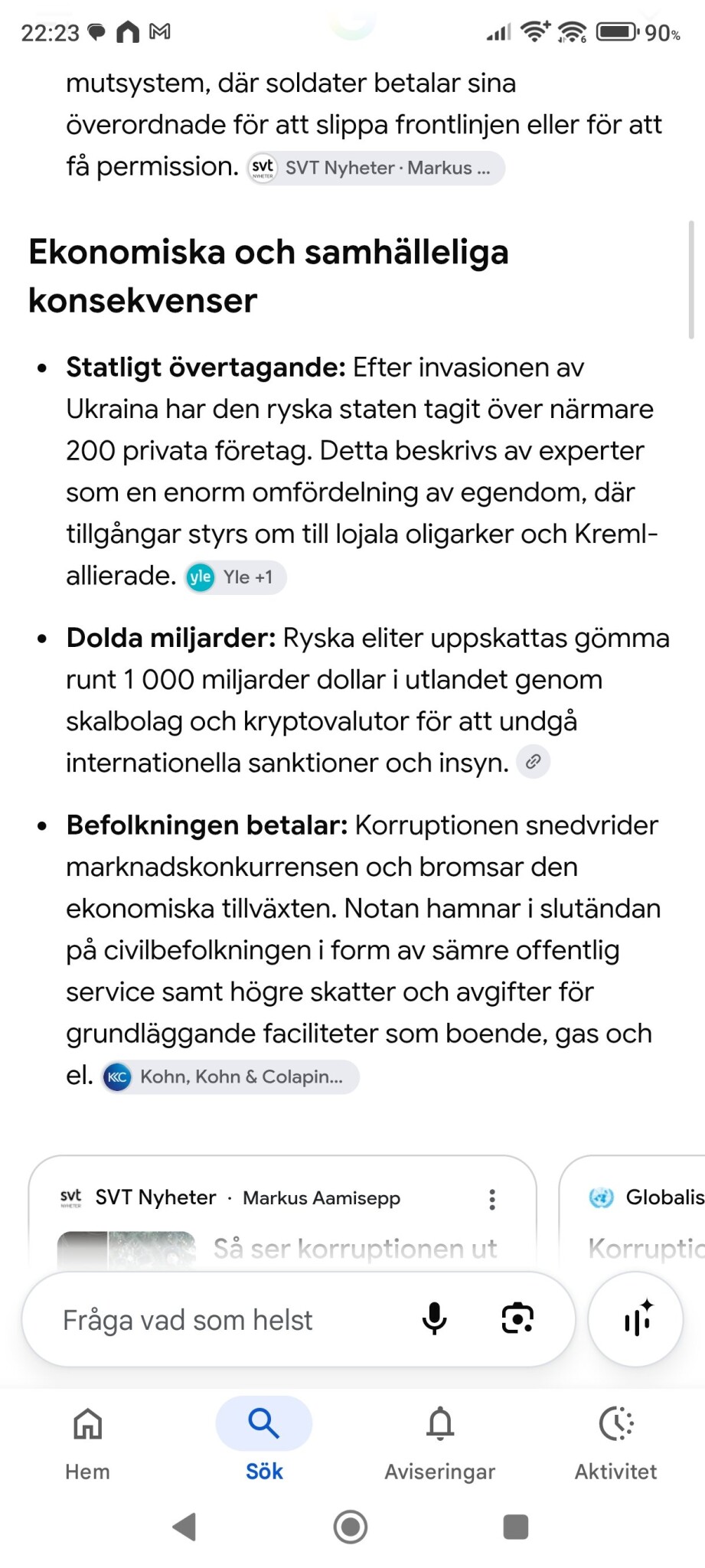Open the Kohn, Kohn & Colapinto source chip

tap(230, 1076)
